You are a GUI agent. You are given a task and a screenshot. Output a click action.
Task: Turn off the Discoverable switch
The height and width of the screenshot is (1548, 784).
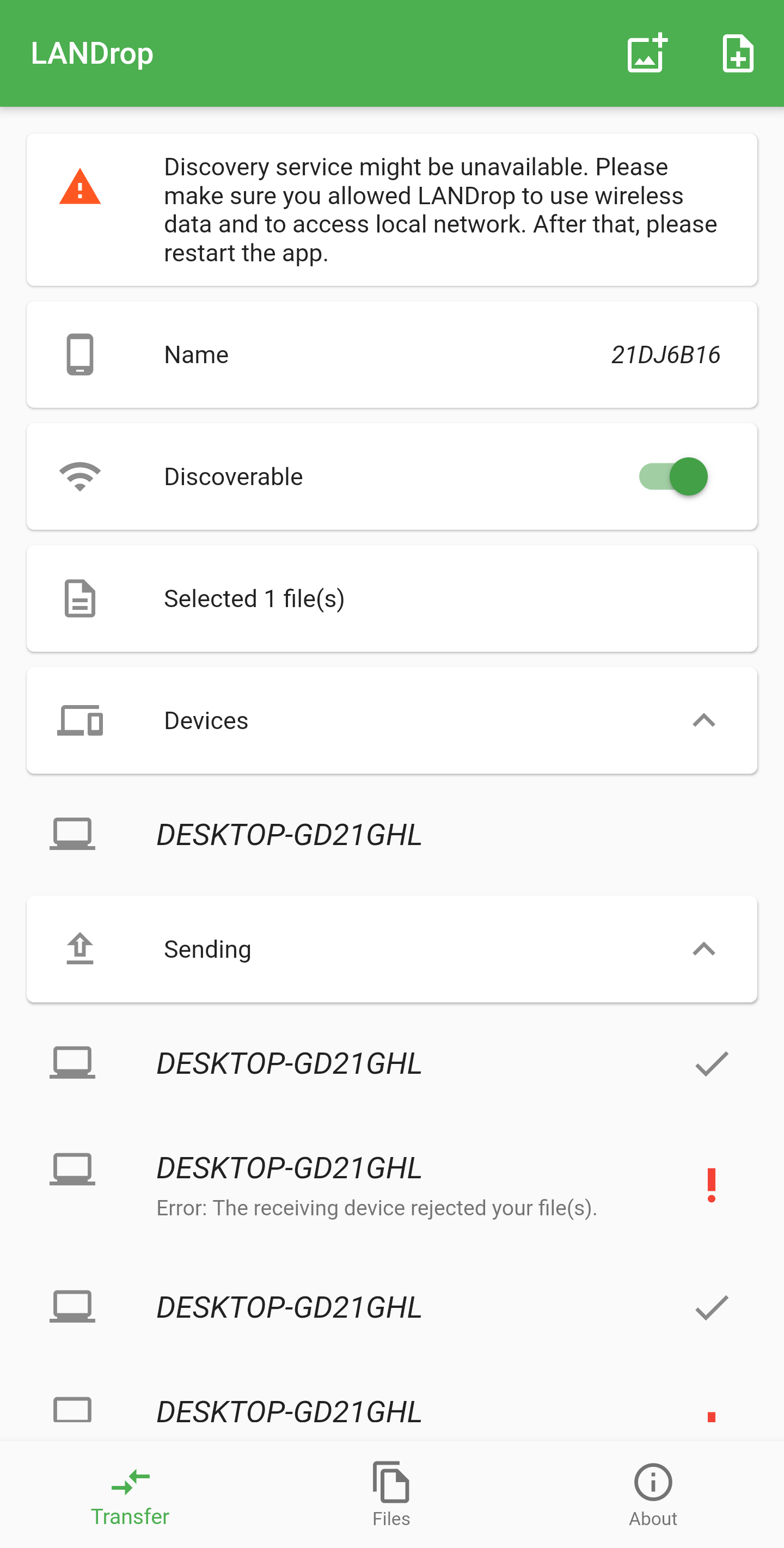[673, 476]
